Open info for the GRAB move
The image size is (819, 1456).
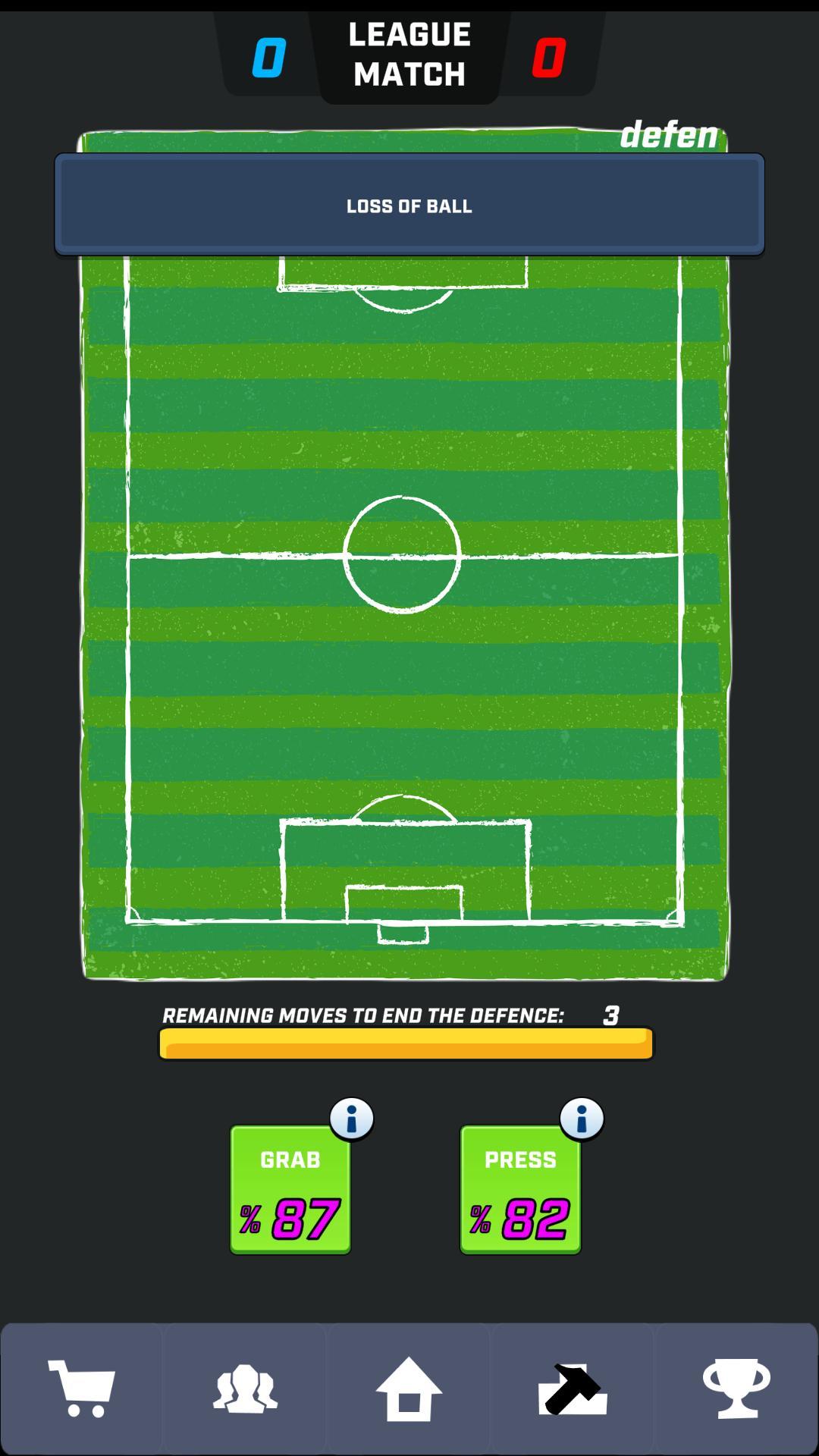point(352,1119)
